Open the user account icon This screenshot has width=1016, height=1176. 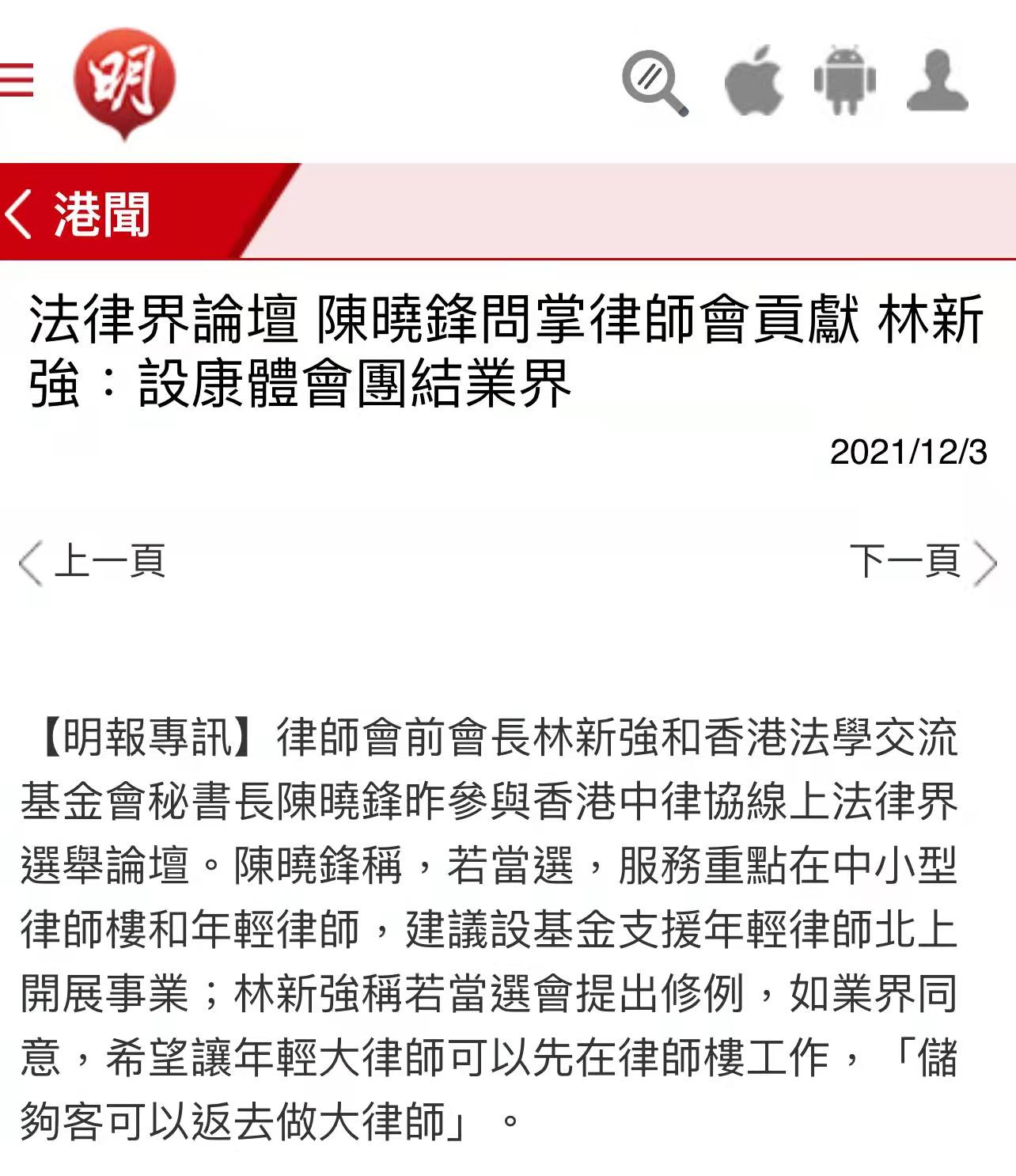pos(938,81)
